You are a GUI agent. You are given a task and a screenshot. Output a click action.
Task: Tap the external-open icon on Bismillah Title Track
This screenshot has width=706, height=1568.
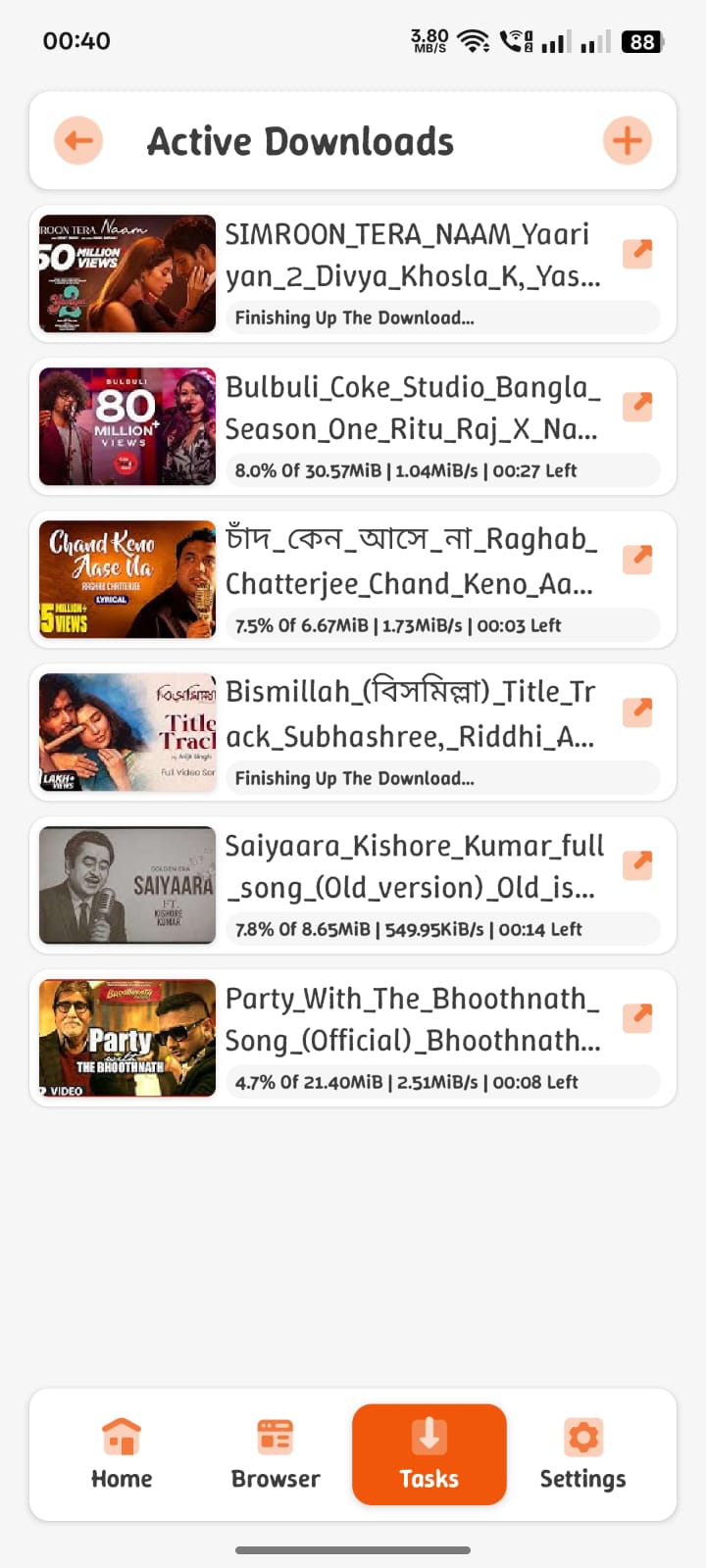pyautogui.click(x=636, y=711)
